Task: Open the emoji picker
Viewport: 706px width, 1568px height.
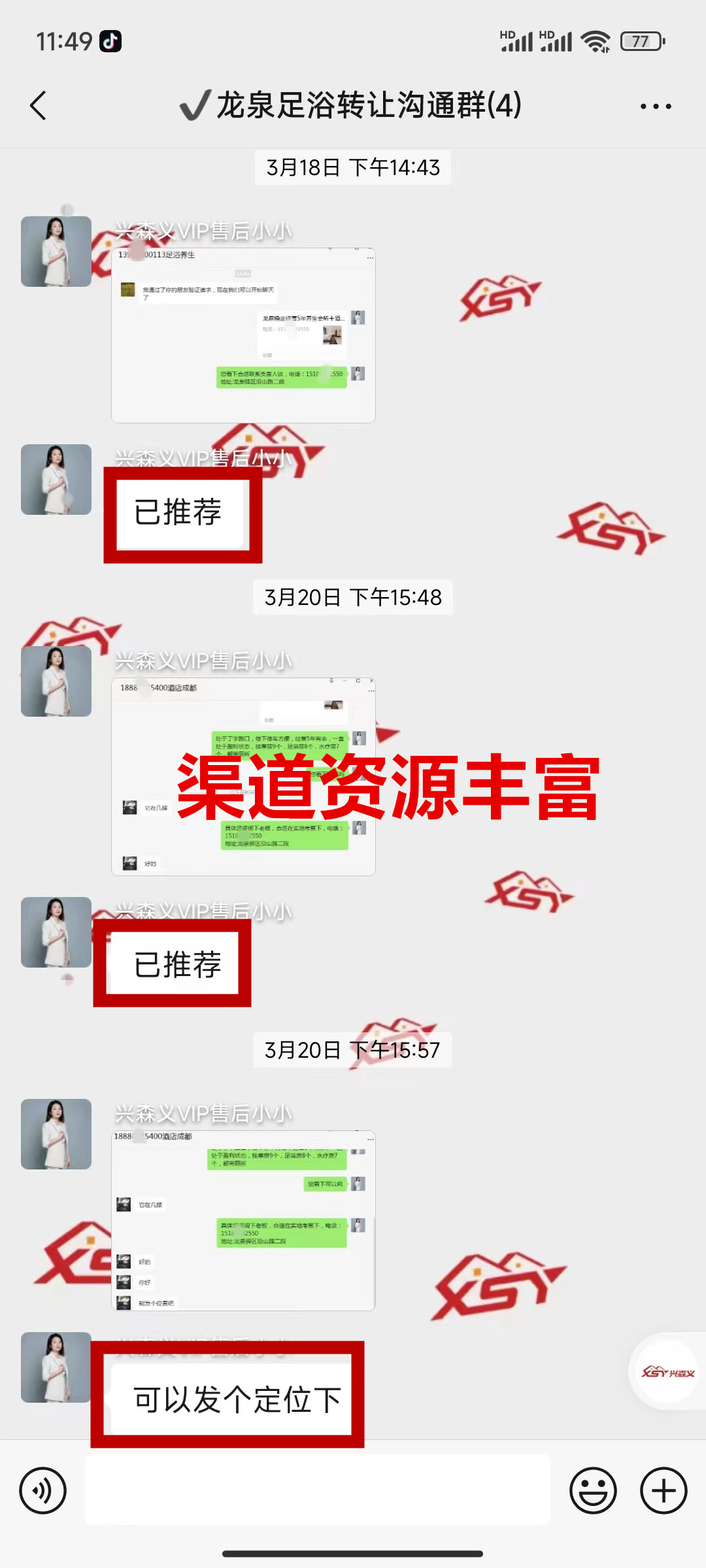Action: (593, 1491)
